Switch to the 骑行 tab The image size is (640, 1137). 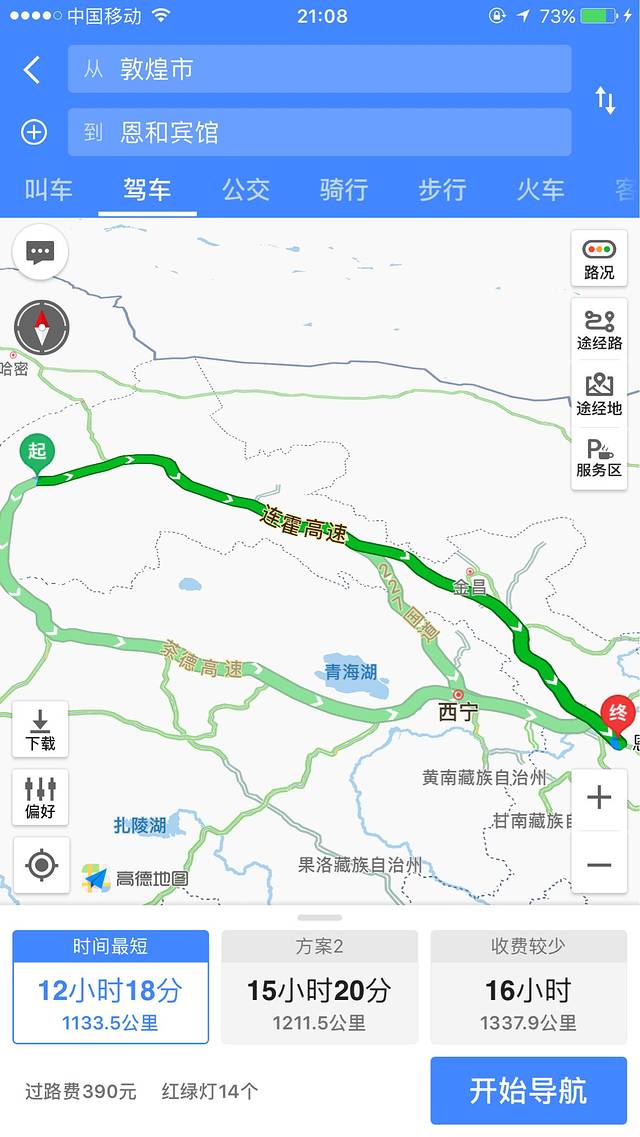click(x=344, y=189)
